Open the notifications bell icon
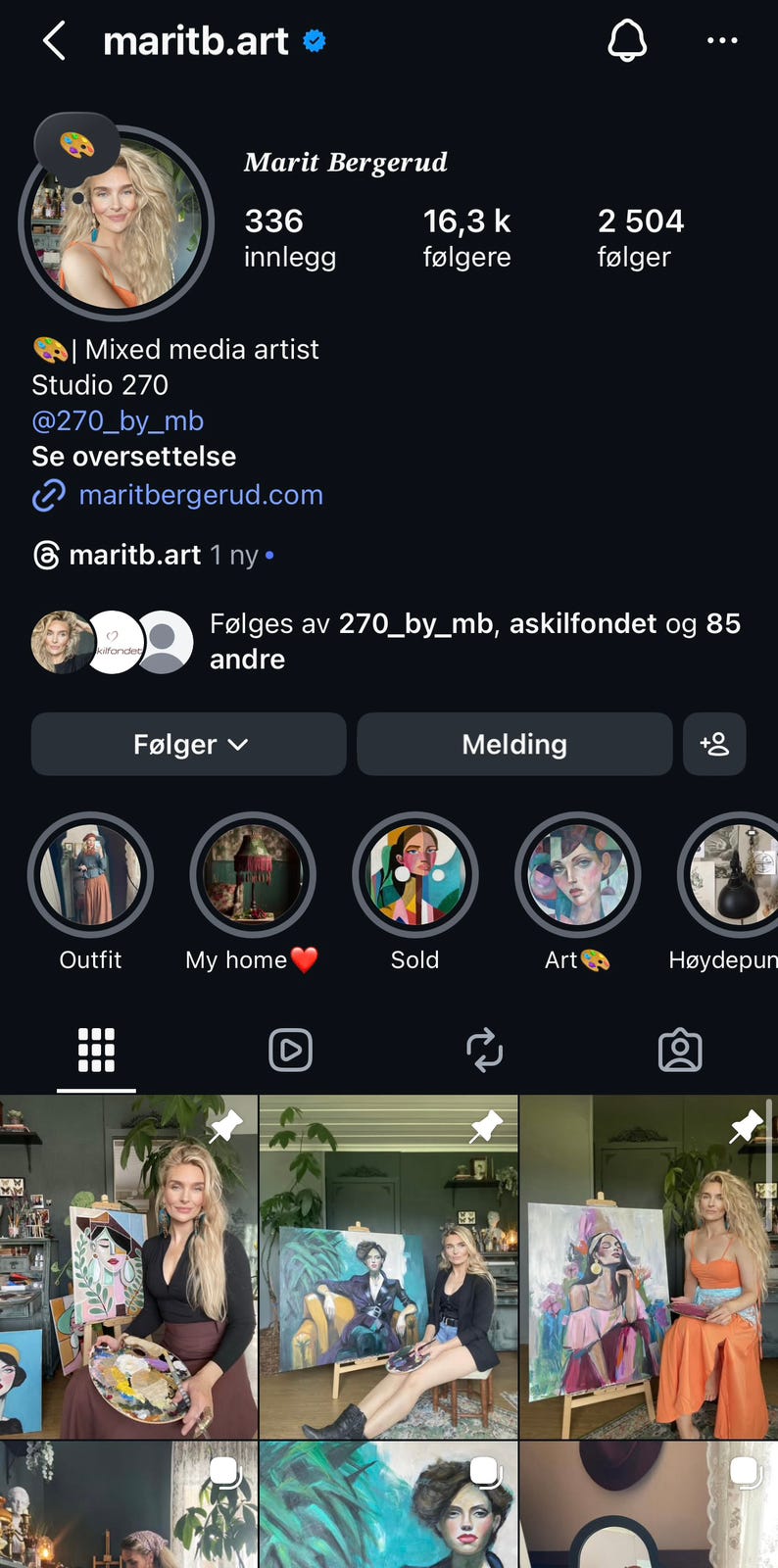 (628, 41)
